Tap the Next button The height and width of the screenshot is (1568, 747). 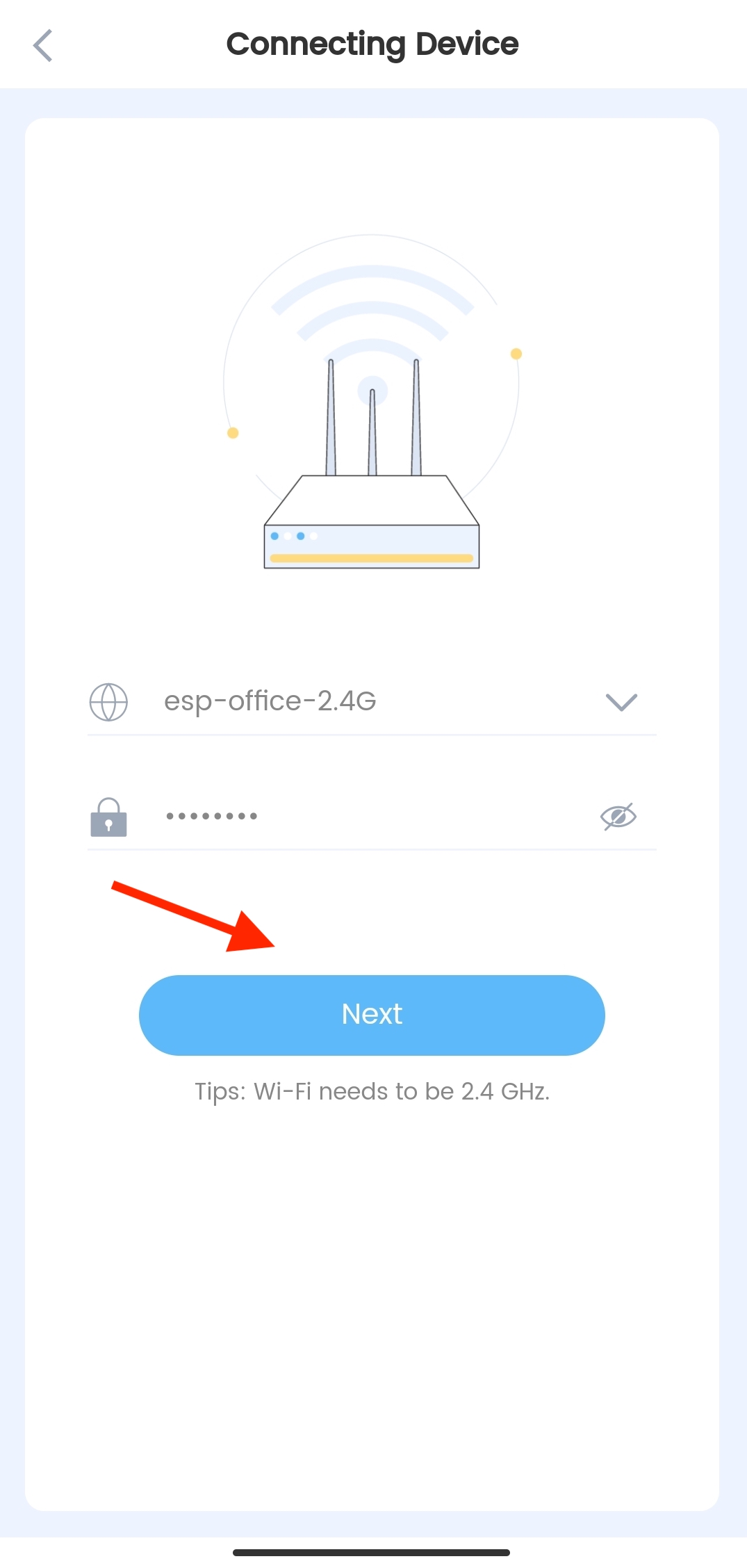coord(372,1015)
